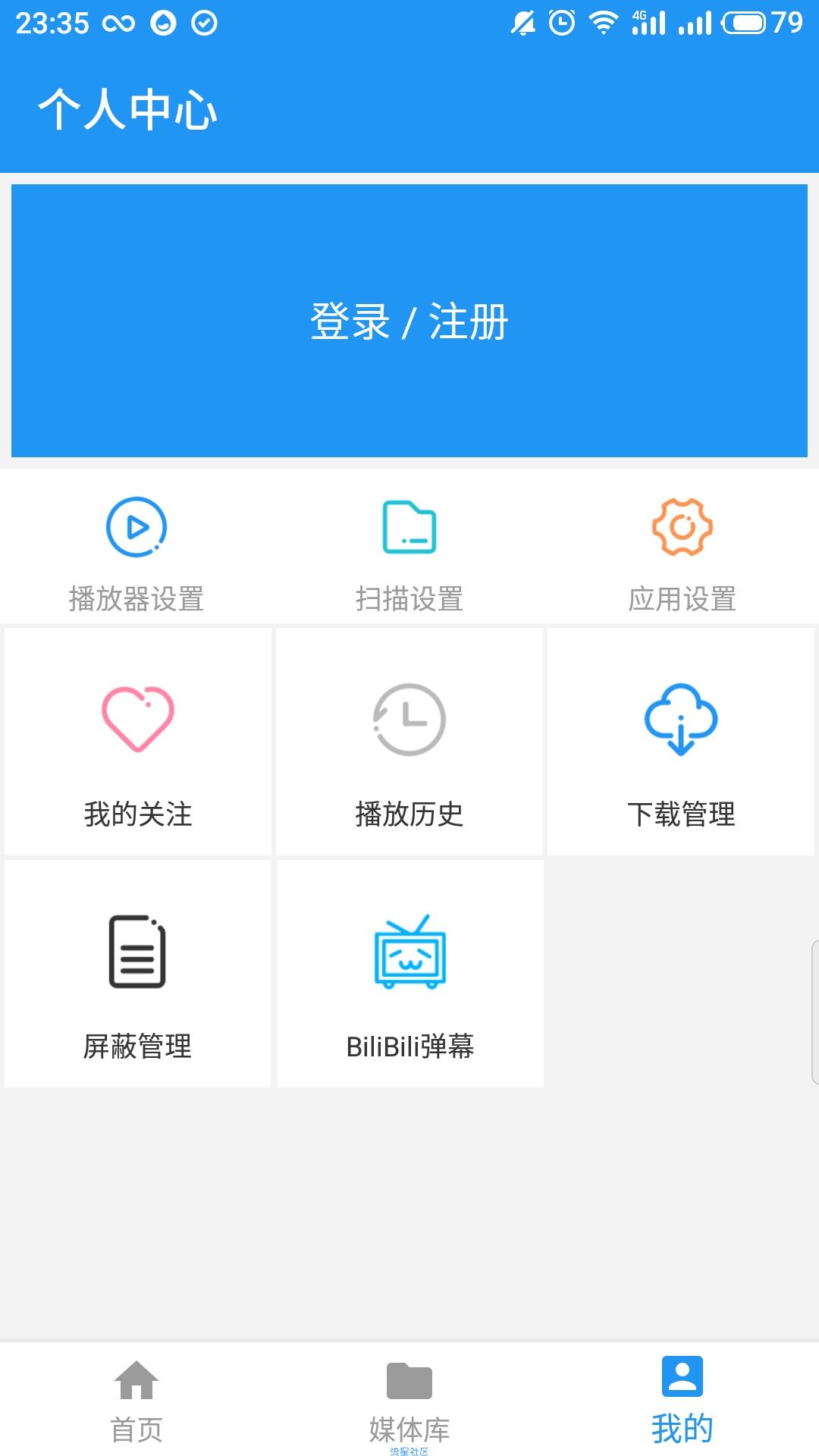Open 屏蔽管理 block management
The height and width of the screenshot is (1456, 819).
pyautogui.click(x=138, y=974)
